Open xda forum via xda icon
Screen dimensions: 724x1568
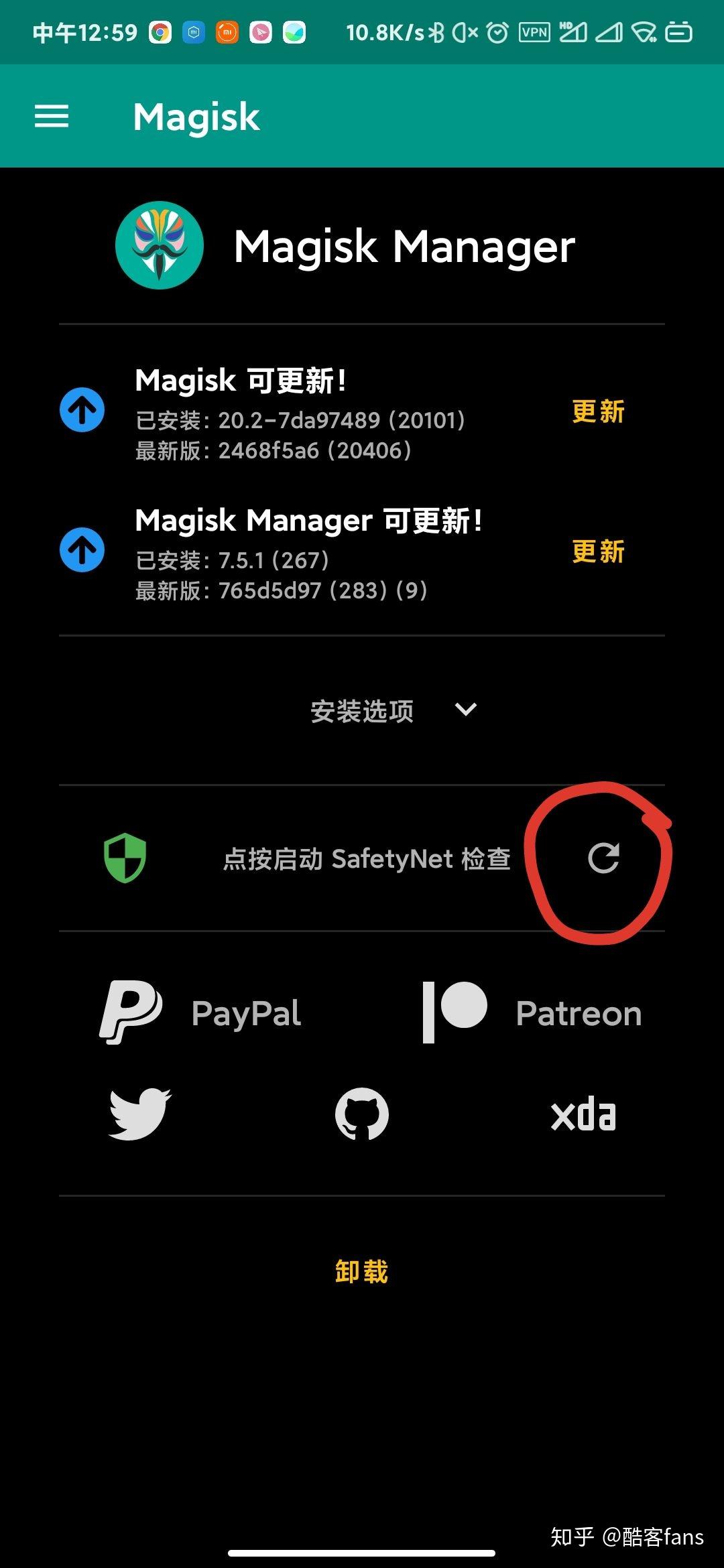(583, 1112)
